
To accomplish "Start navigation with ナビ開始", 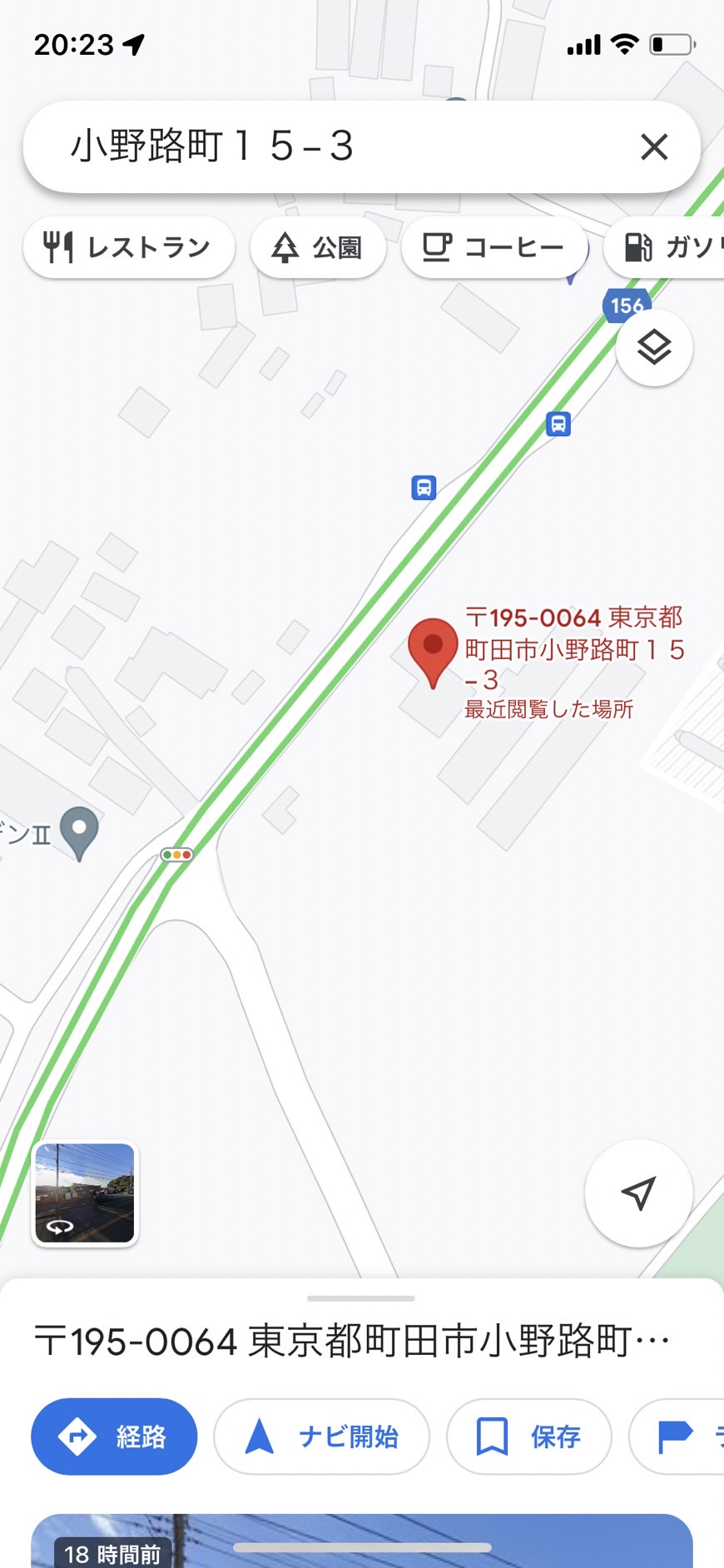I will click(x=322, y=1437).
